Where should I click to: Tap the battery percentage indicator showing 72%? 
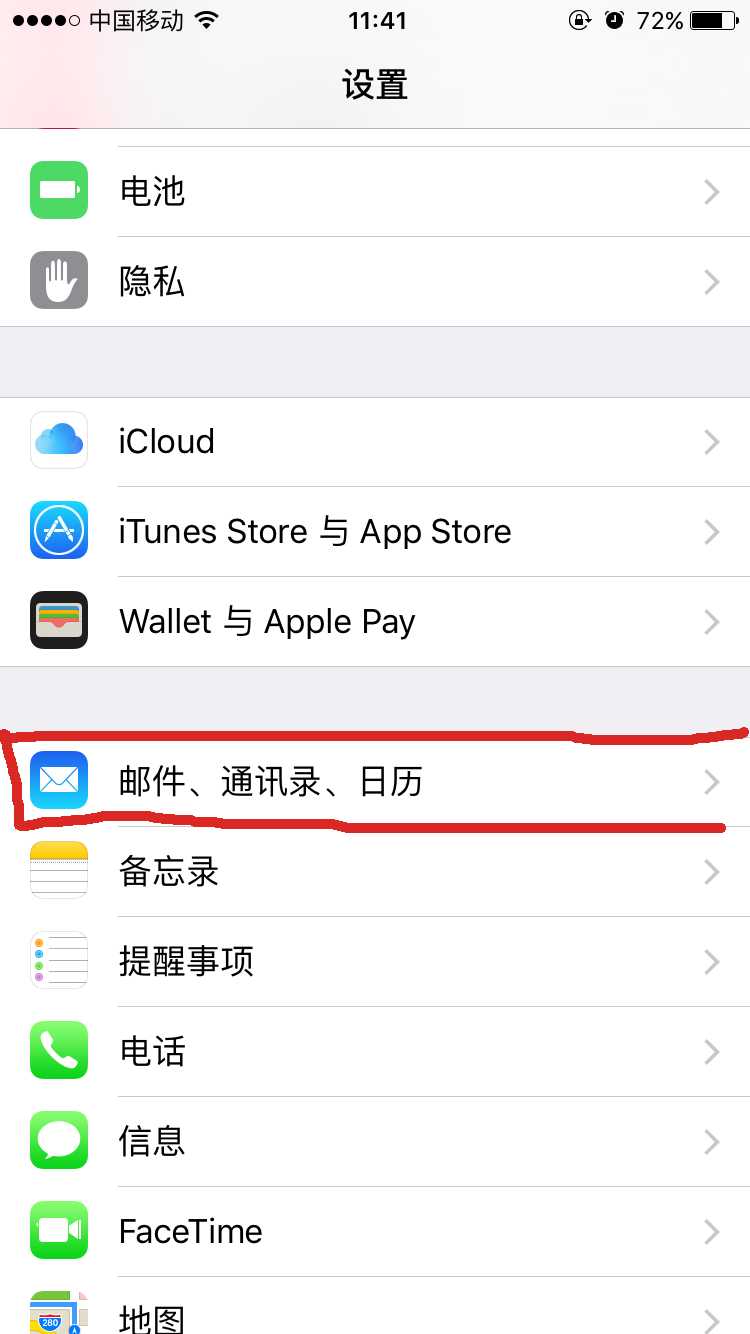(x=661, y=18)
